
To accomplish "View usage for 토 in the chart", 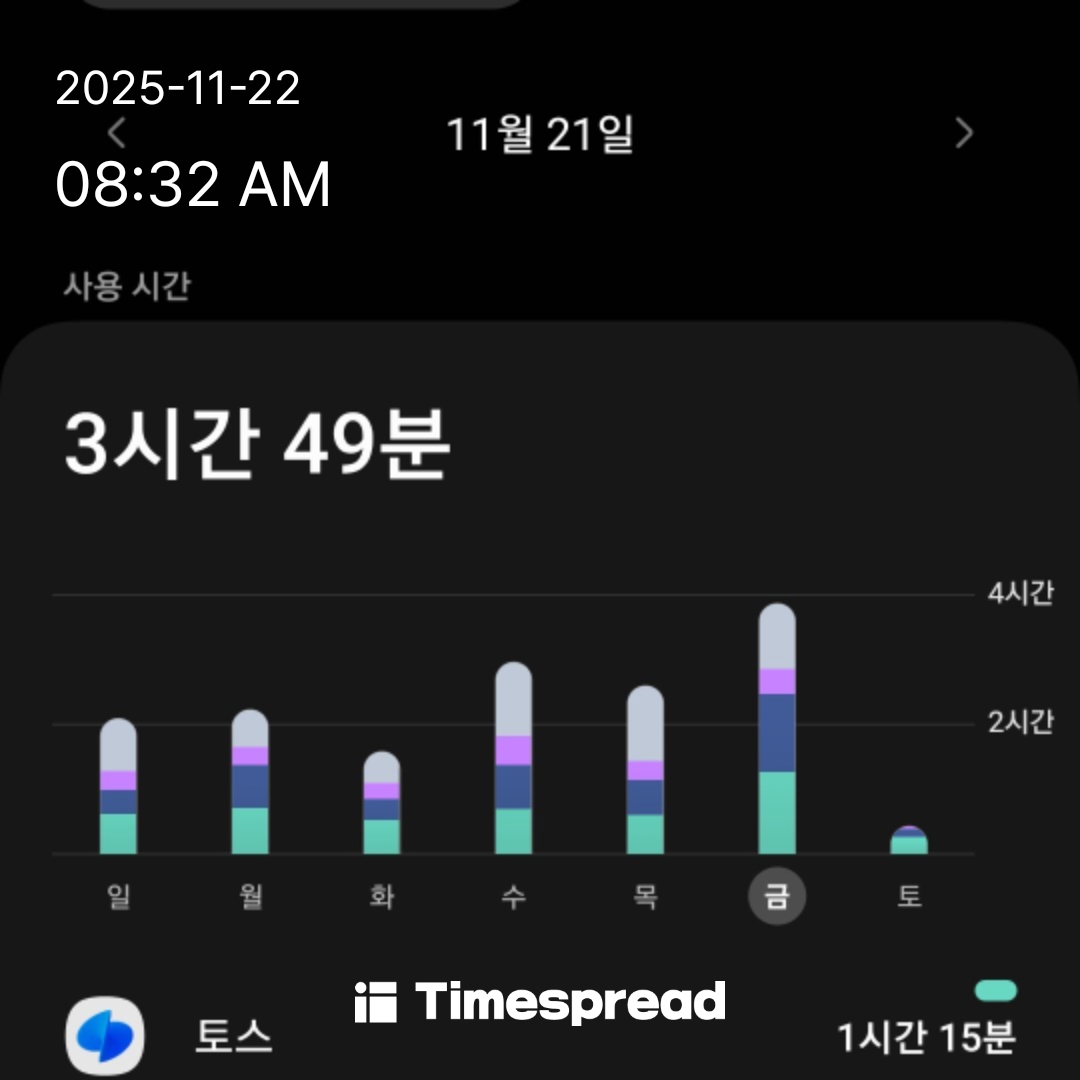I will coord(909,841).
